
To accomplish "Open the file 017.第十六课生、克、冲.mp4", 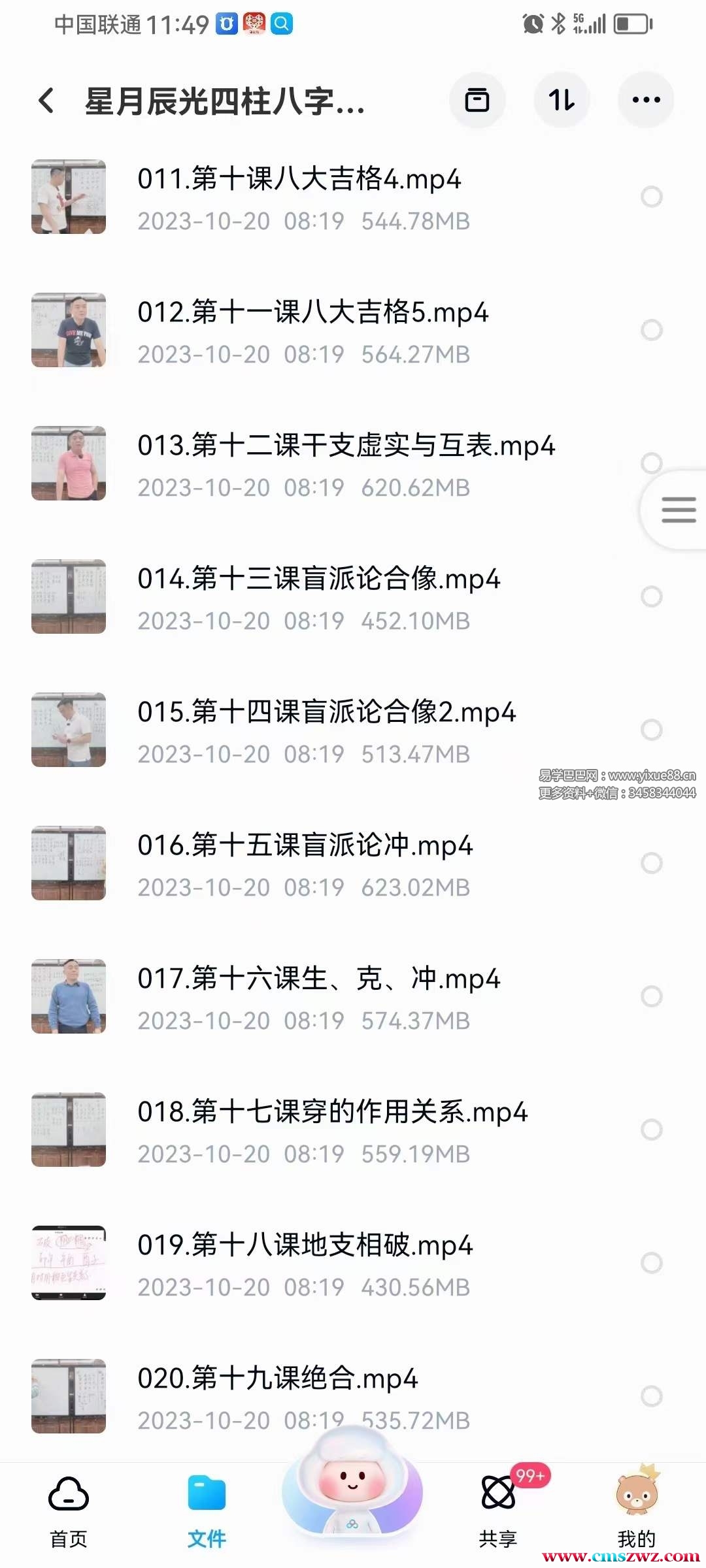I will 318,979.
